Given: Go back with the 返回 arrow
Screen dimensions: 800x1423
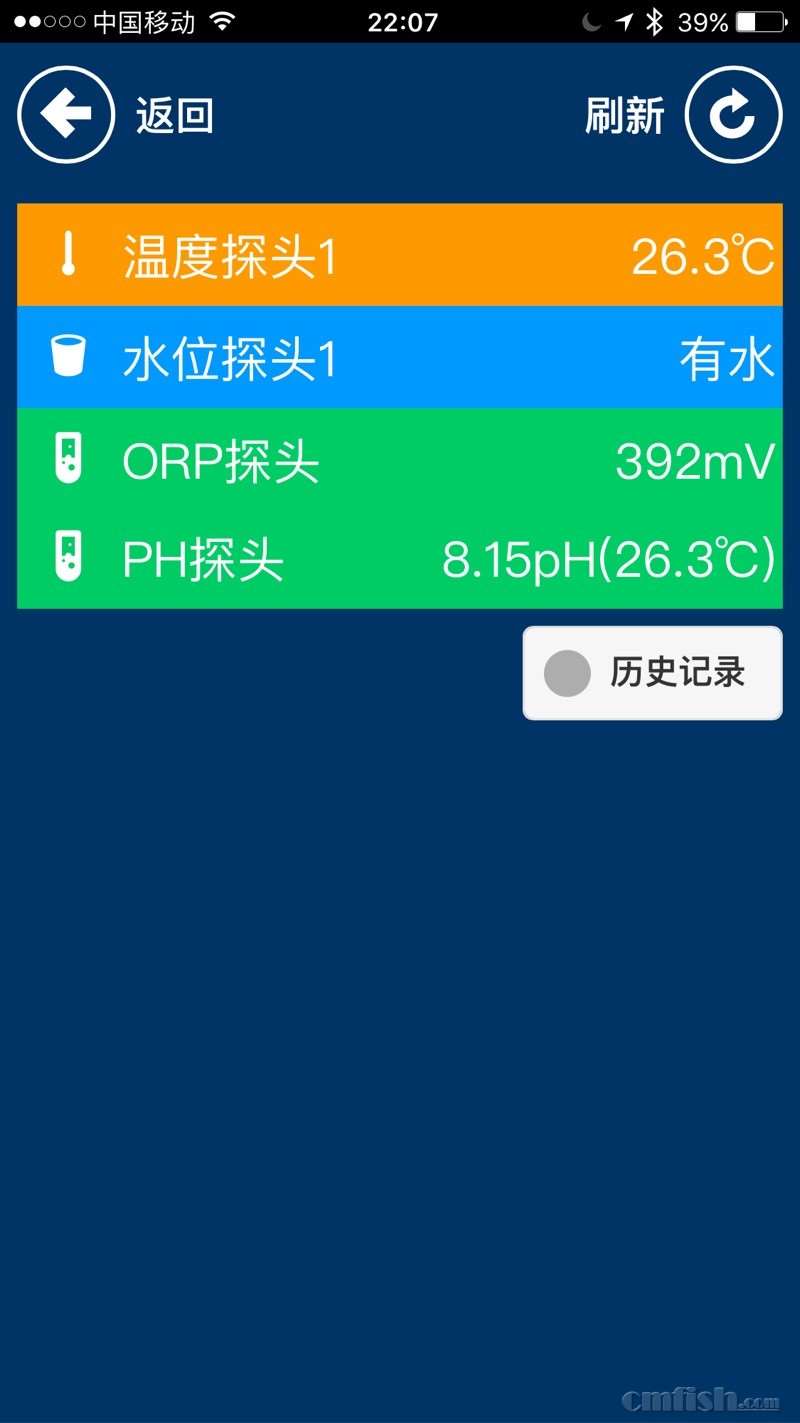Looking at the screenshot, I should point(67,115).
